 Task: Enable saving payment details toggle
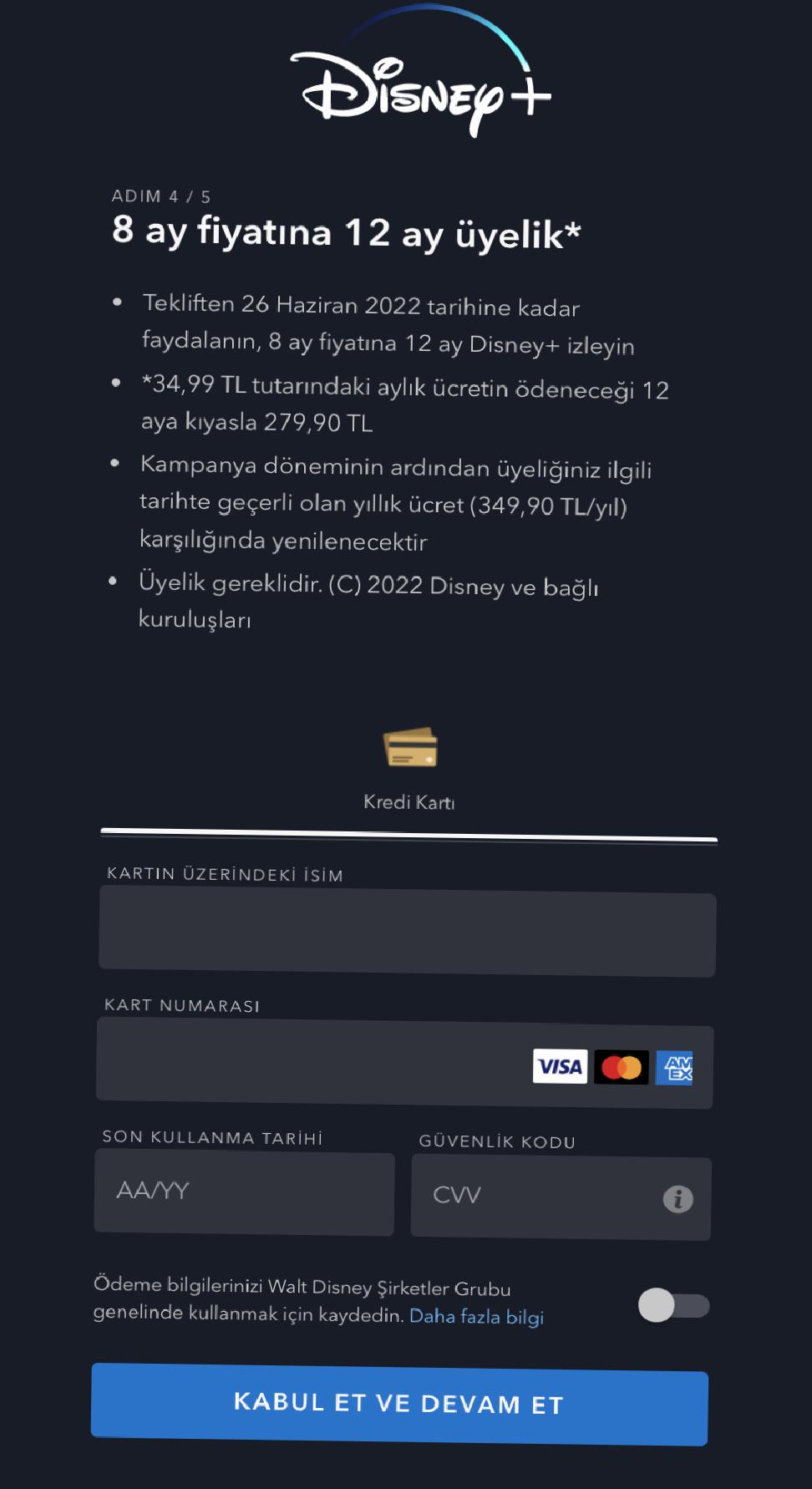[673, 1305]
